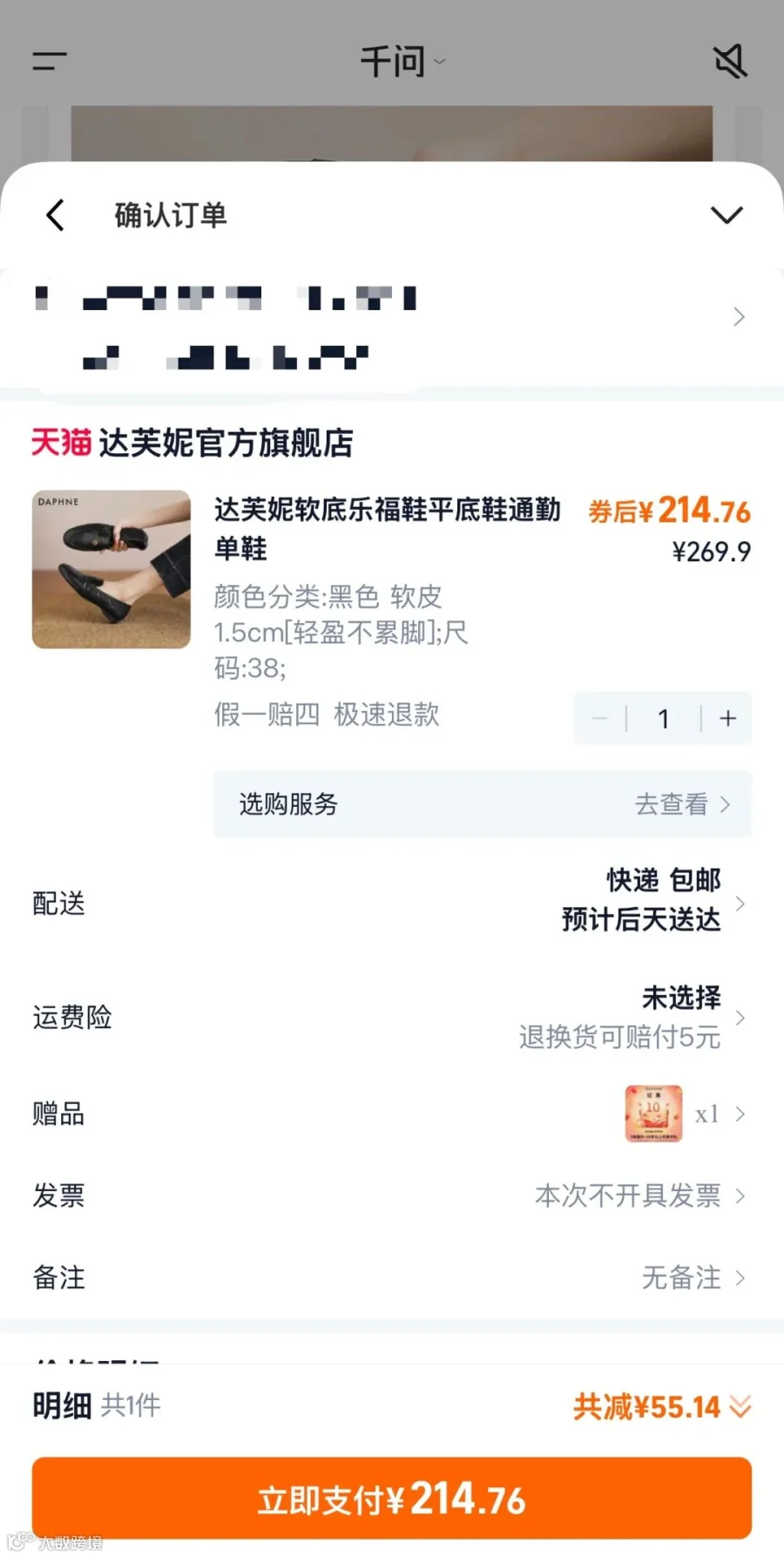Increase quantity with the plus button
Viewport: 784px width, 1557px height.
(728, 718)
